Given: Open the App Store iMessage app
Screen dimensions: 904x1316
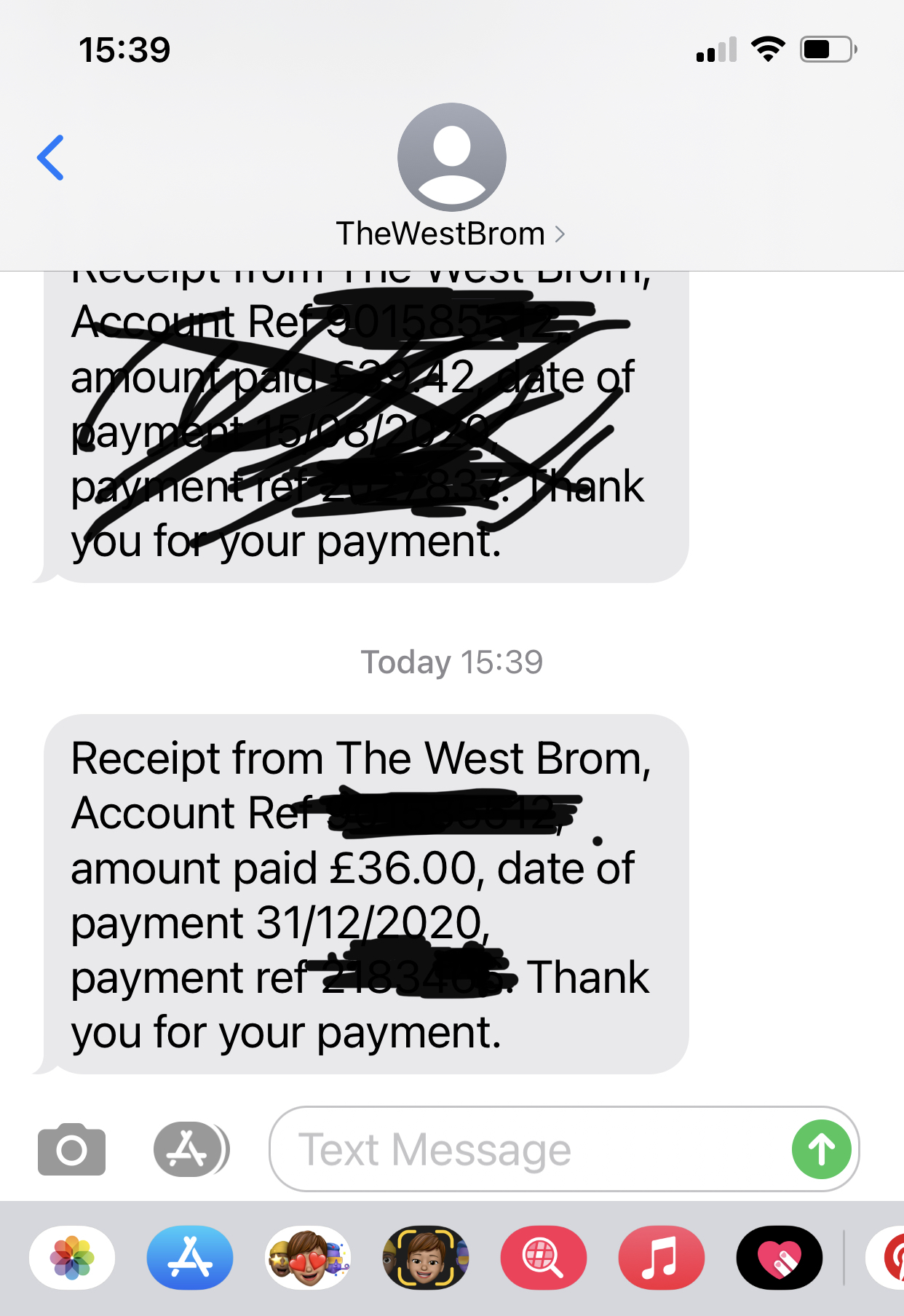Looking at the screenshot, I should tap(190, 1258).
